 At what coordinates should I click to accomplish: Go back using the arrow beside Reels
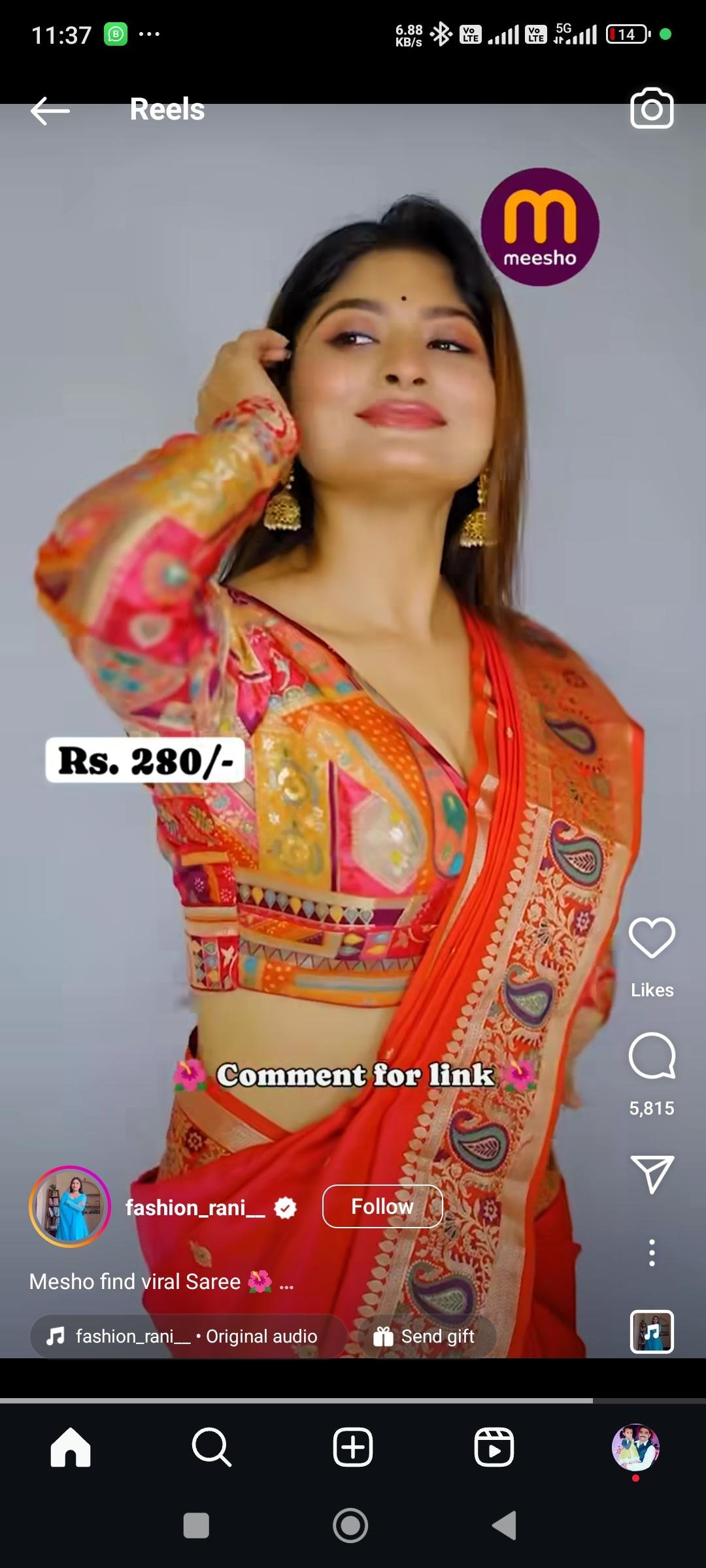tap(50, 110)
